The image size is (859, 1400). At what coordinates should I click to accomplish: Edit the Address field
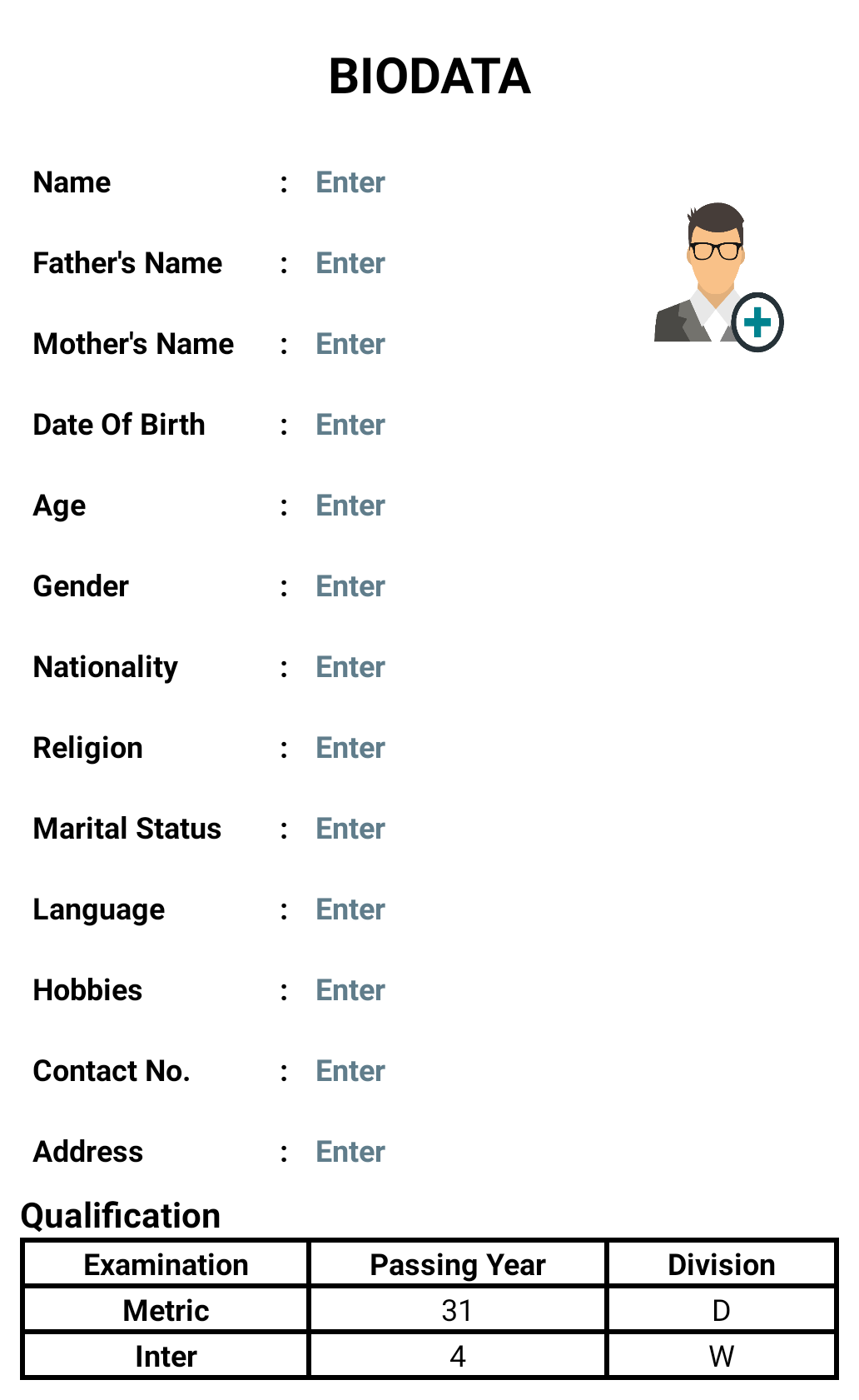[350, 1152]
